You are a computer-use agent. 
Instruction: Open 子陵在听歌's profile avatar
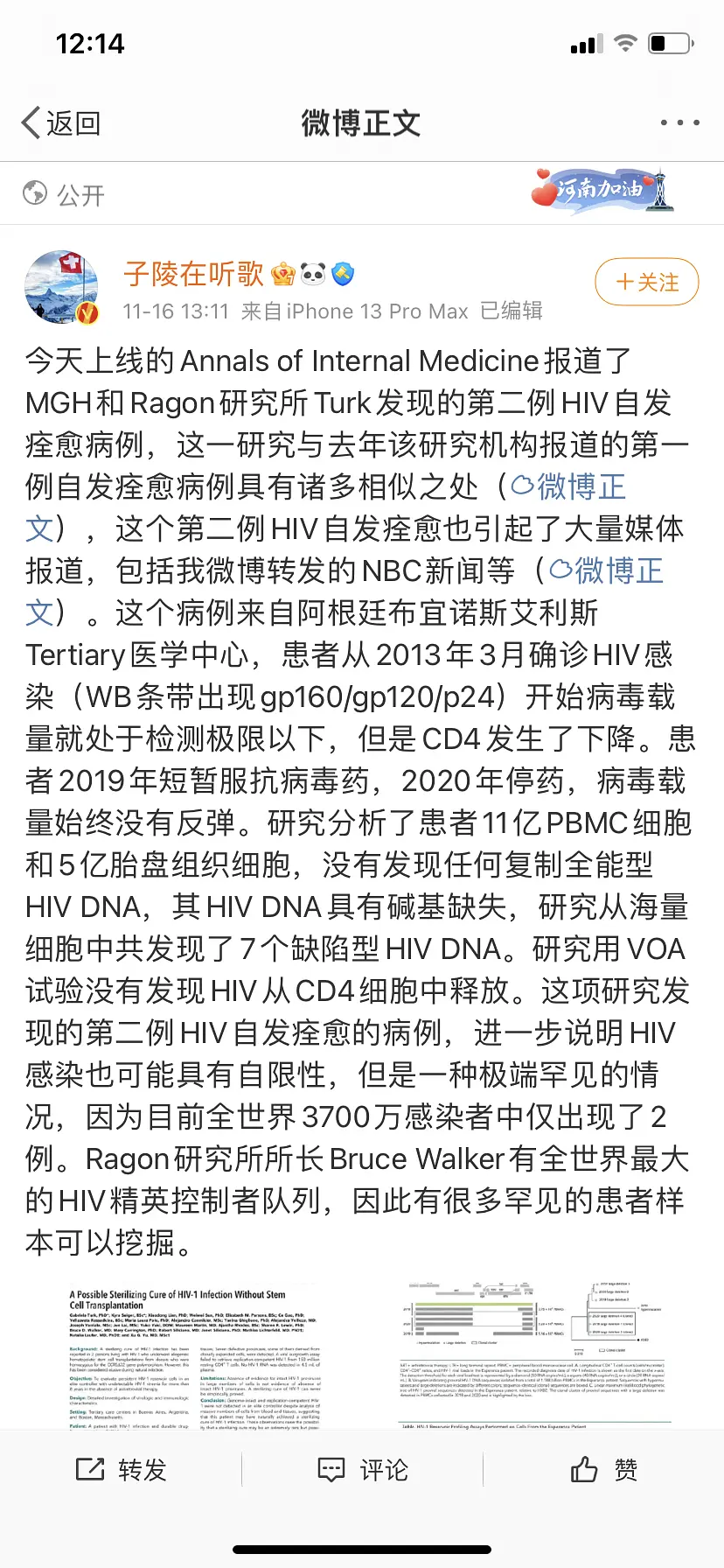pos(61,288)
